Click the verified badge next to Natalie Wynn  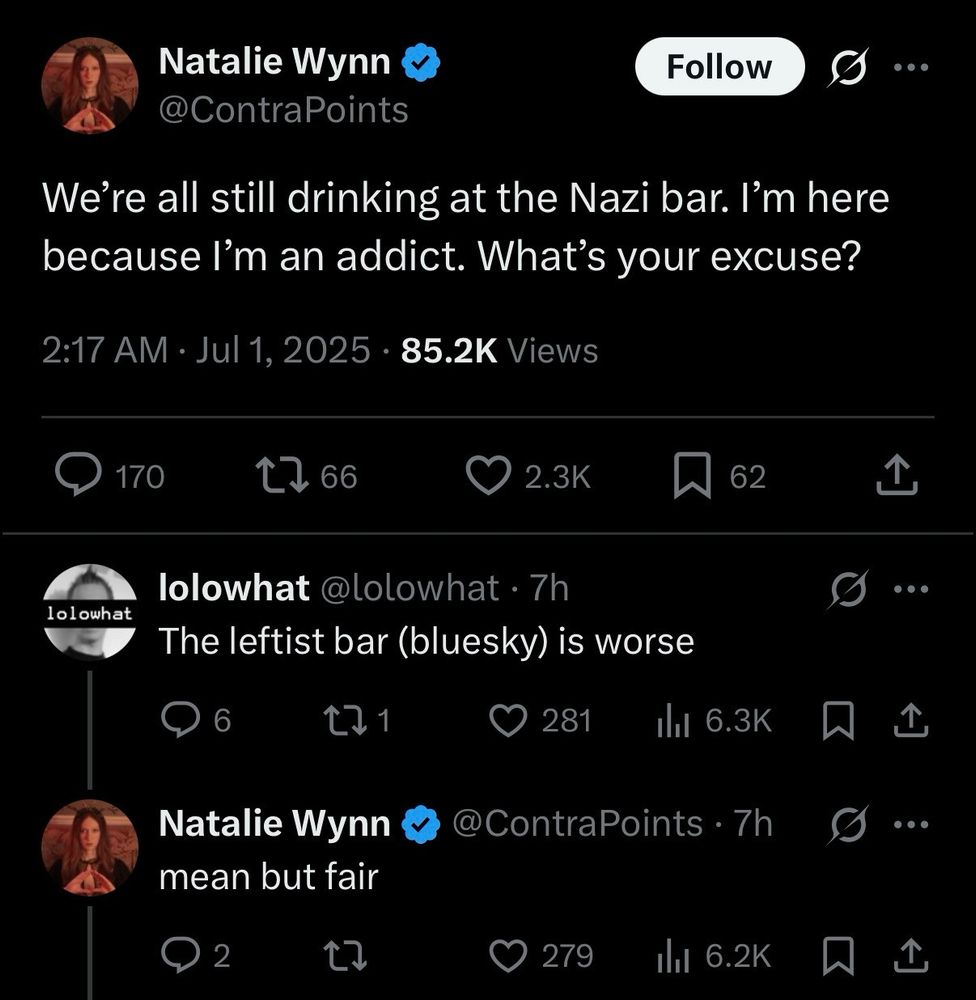tap(418, 60)
